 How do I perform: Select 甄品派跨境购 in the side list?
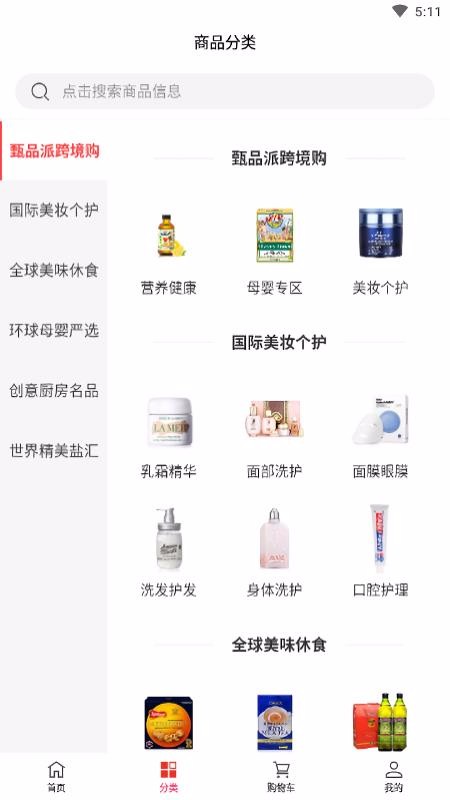(54, 151)
